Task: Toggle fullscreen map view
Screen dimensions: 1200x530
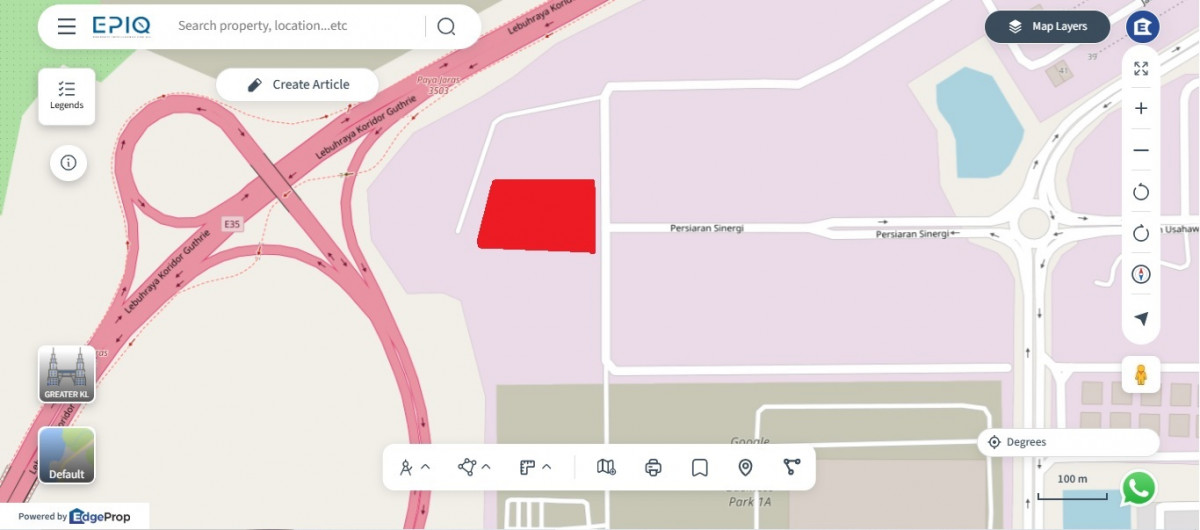Action: (x=1141, y=69)
